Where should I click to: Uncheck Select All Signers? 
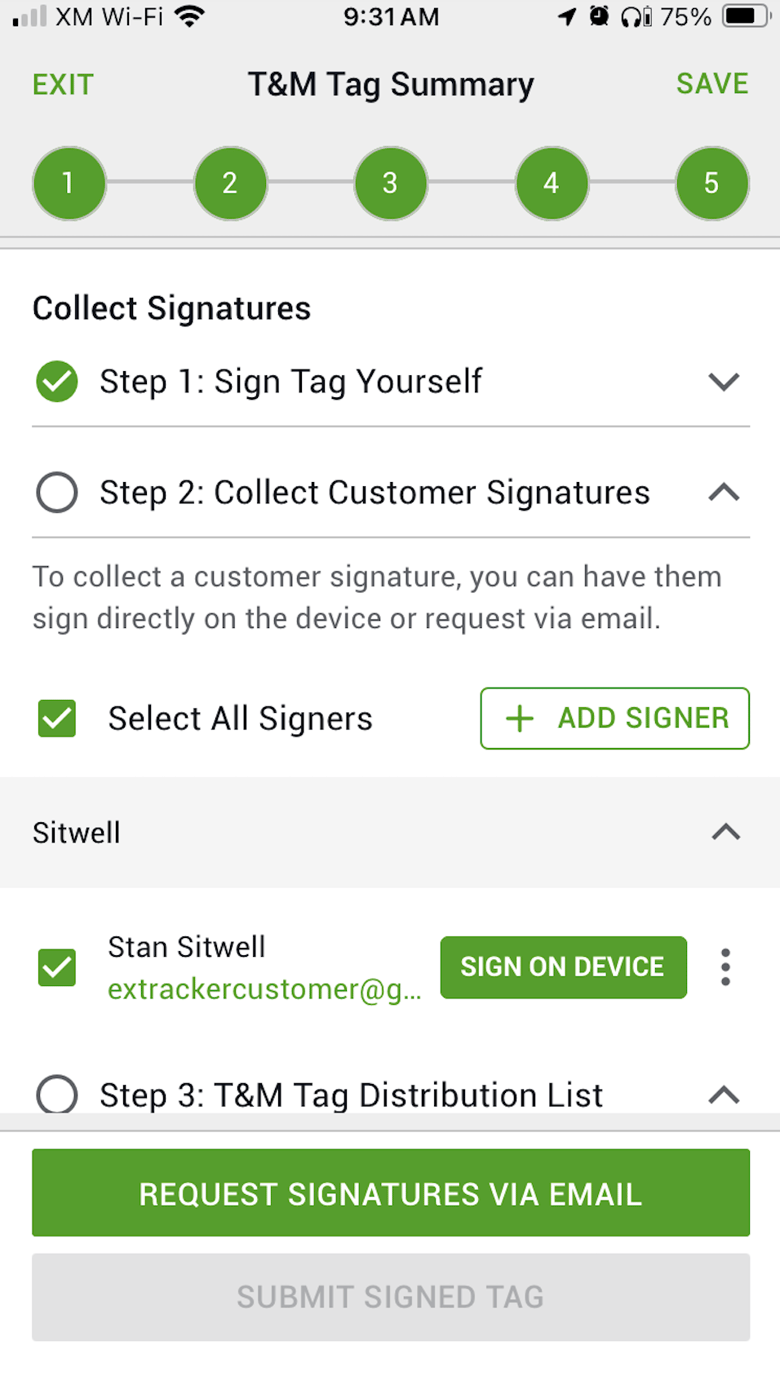(x=57, y=718)
